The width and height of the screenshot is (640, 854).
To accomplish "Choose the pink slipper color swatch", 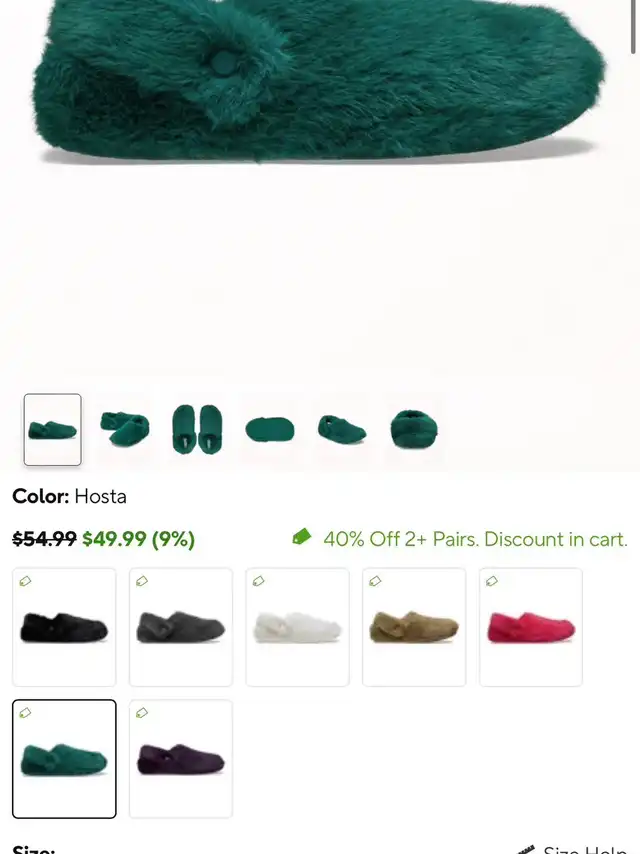I will pos(531,627).
